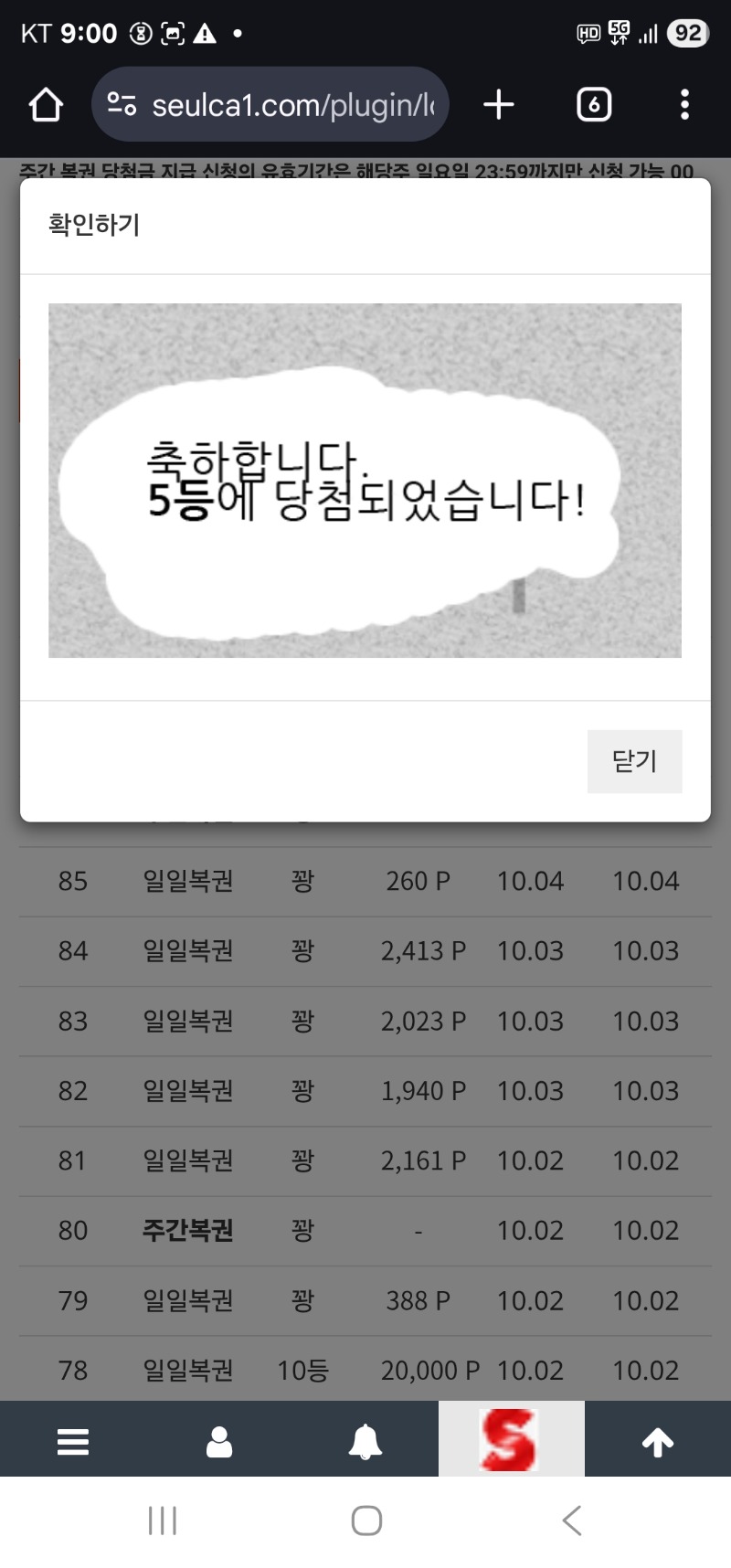Open the hamburger menu in bottom bar
This screenshot has width=731, height=1568.
[x=73, y=1442]
